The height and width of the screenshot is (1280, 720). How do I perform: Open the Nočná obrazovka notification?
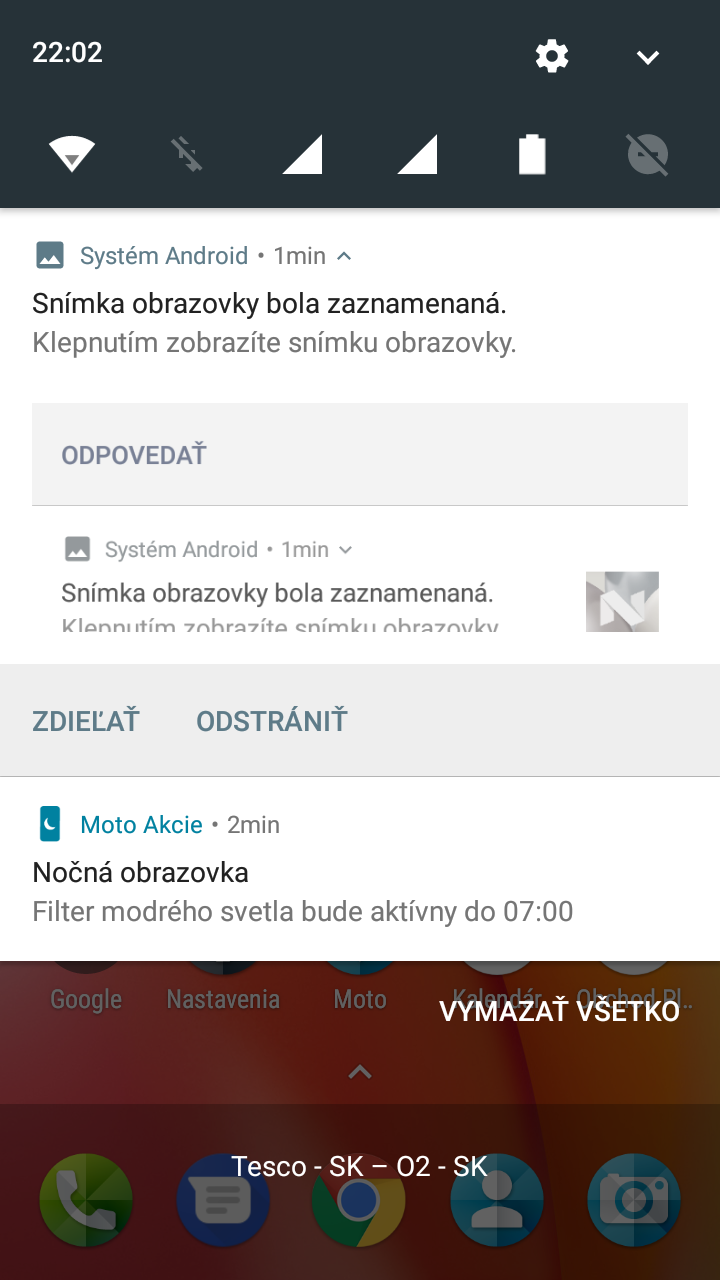360,869
